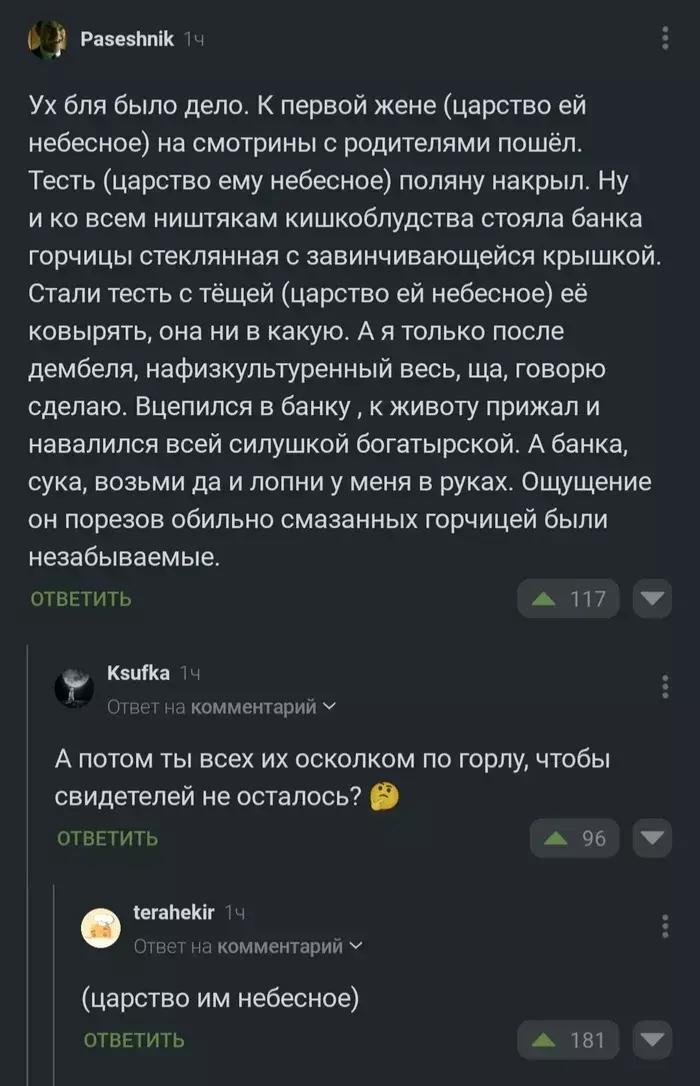Open overflow menu on Paseshnik's comment
The image size is (700, 1086).
click(666, 39)
